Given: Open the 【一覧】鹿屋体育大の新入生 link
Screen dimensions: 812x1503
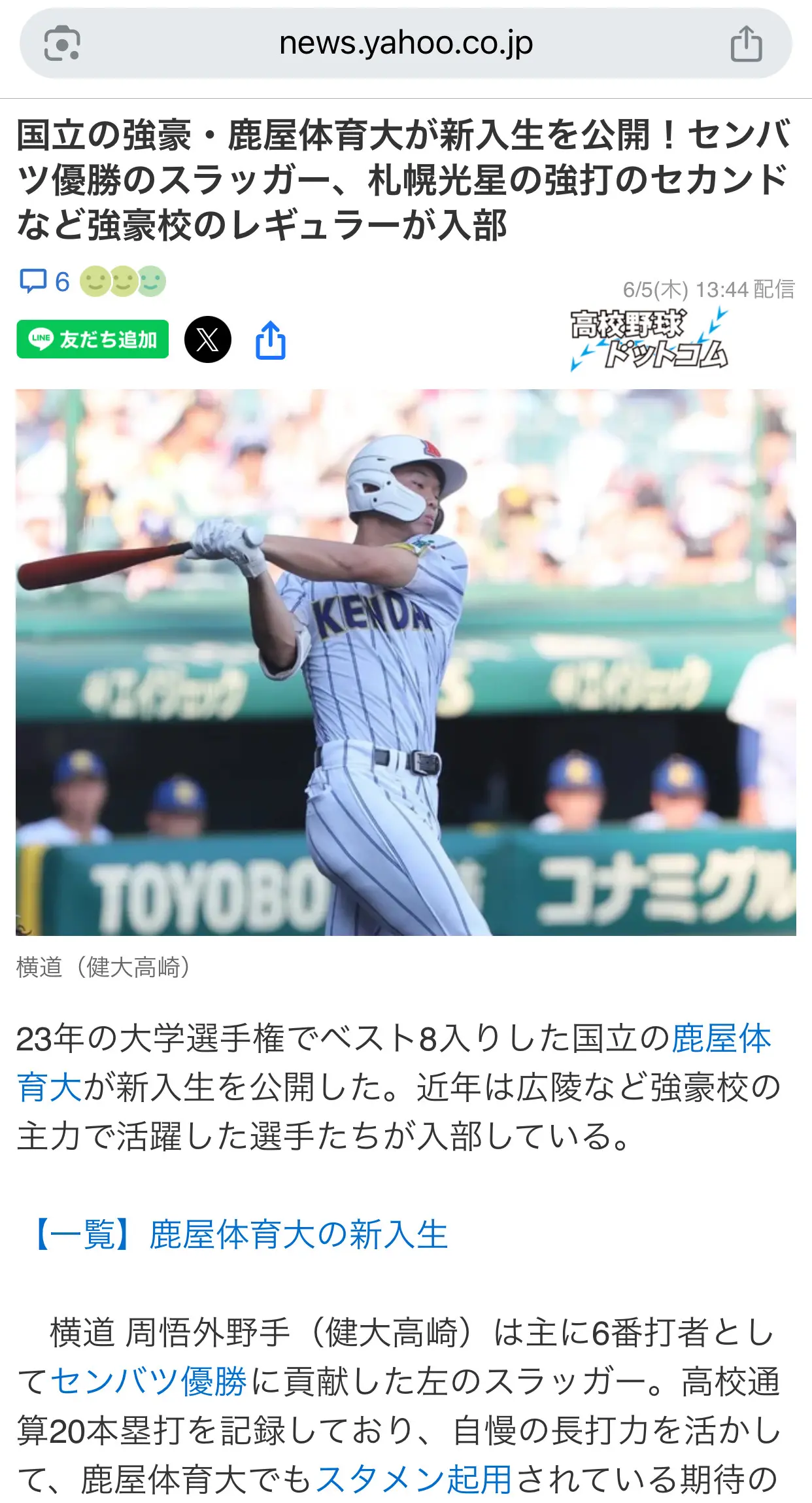Looking at the screenshot, I should pos(239,1235).
